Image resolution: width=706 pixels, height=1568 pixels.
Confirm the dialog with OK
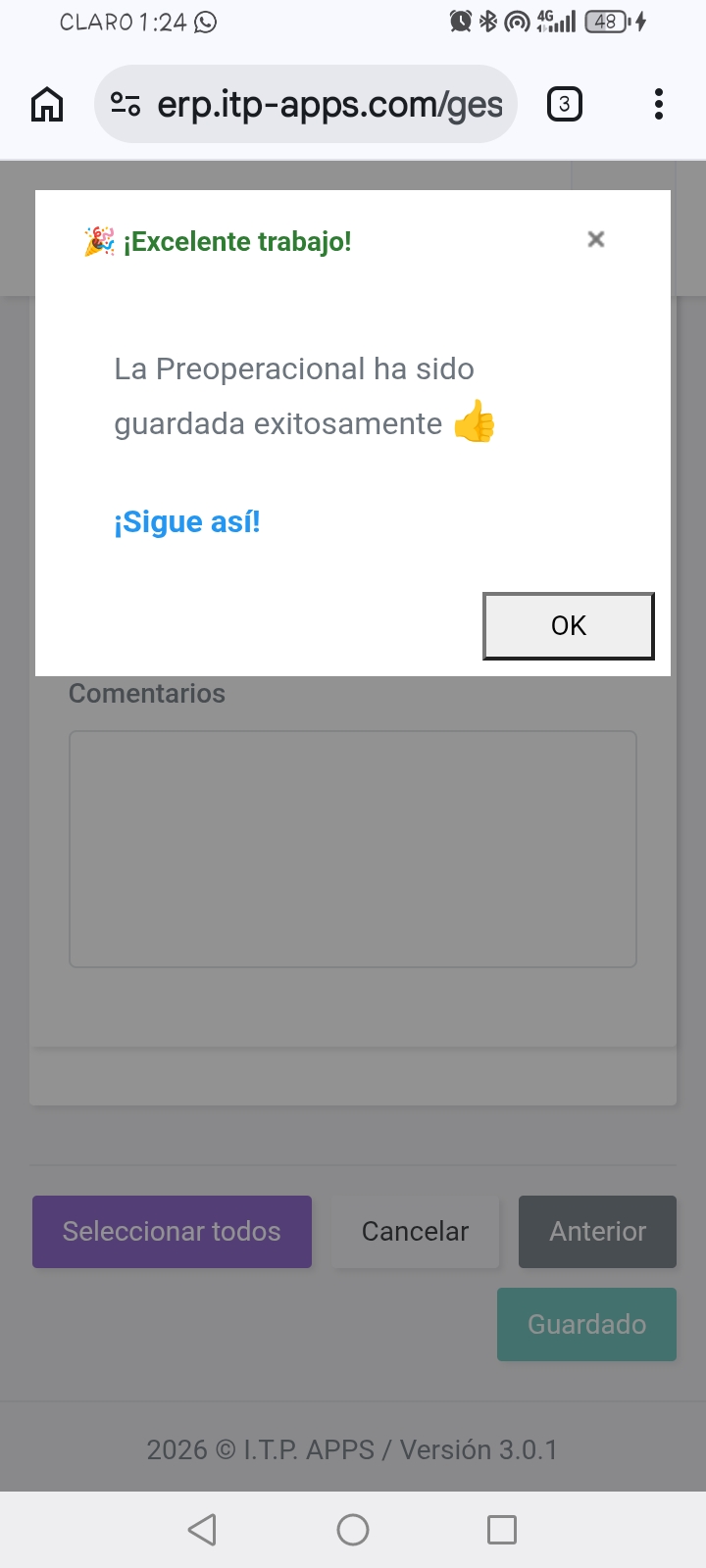coord(568,625)
